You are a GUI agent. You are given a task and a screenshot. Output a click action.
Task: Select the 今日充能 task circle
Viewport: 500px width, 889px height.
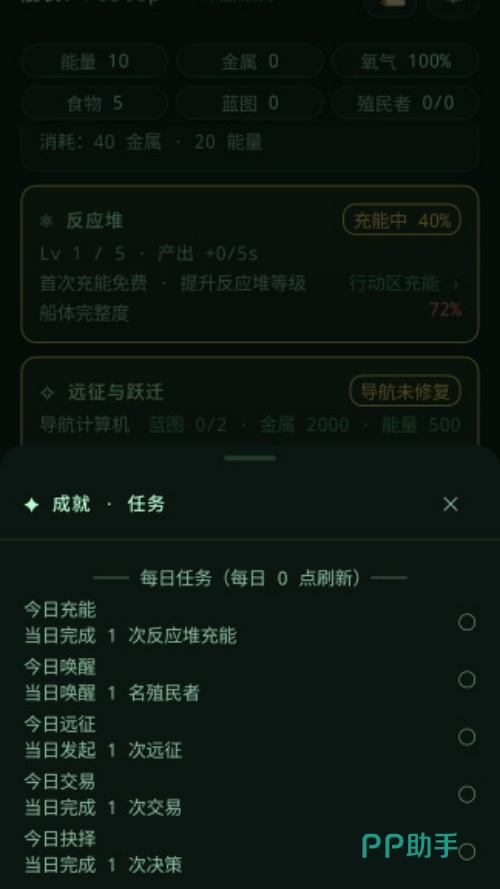(x=467, y=623)
